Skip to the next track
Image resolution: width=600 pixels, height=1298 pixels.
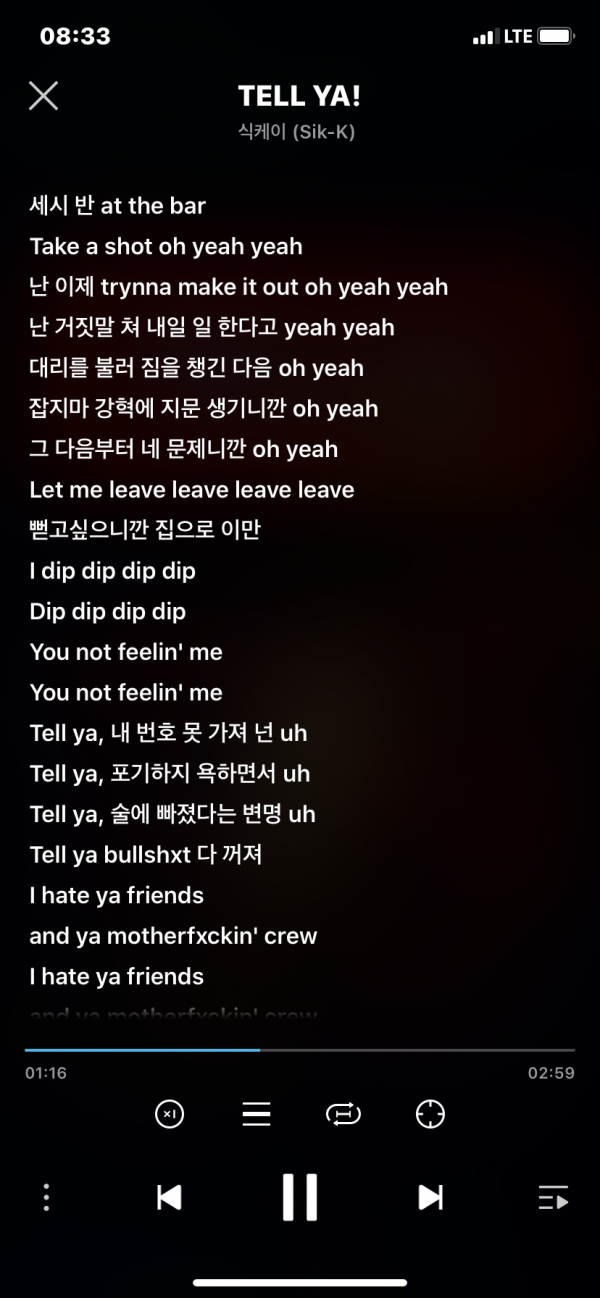[430, 1197]
